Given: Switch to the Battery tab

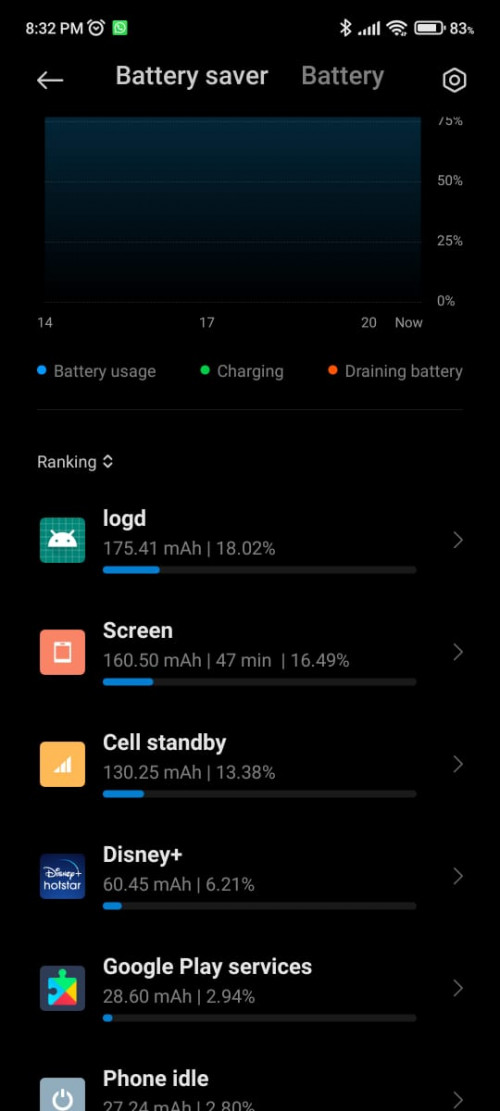Looking at the screenshot, I should click(343, 76).
